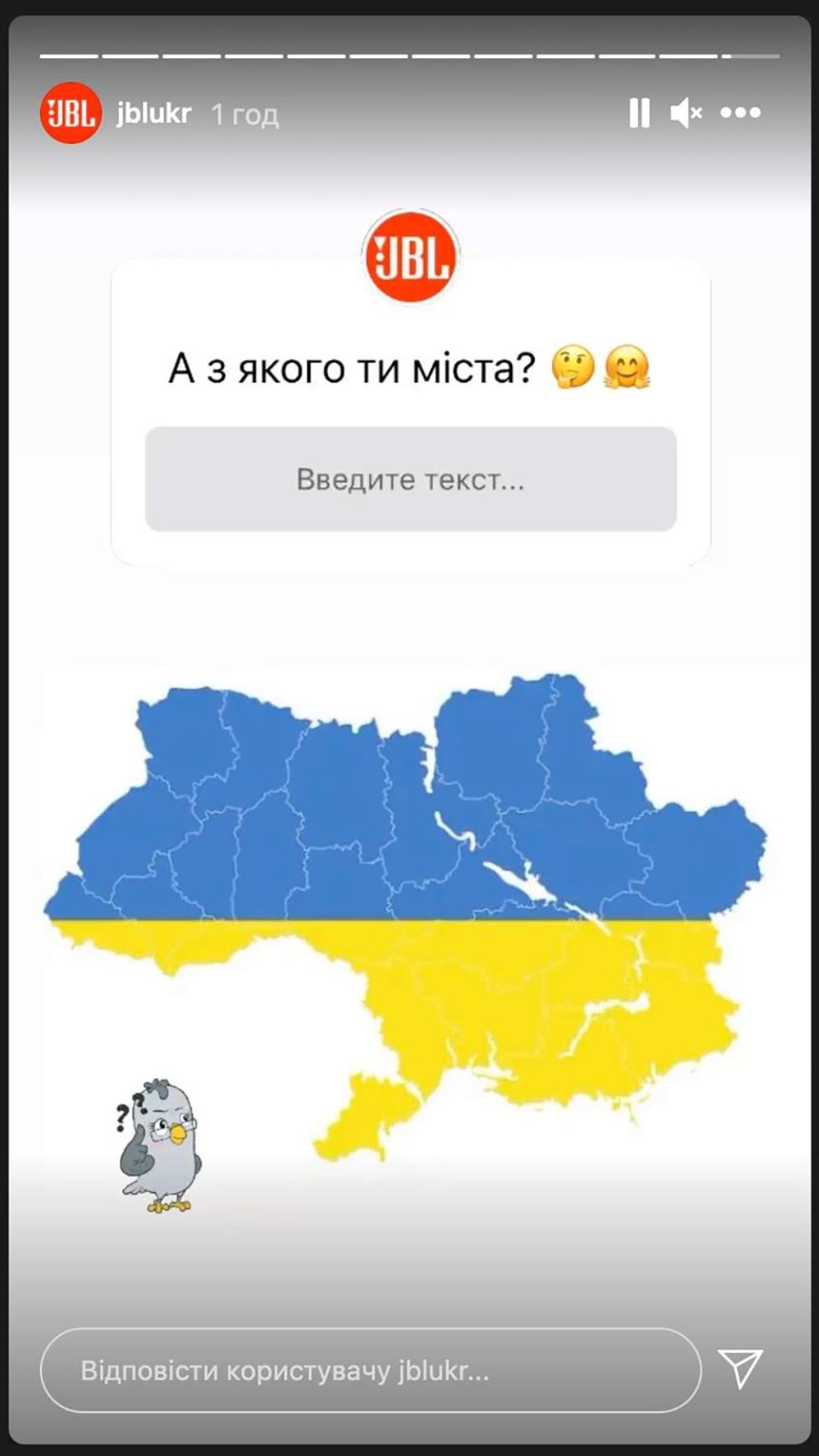Tap the 'Введите текст...' answer field

410,479
